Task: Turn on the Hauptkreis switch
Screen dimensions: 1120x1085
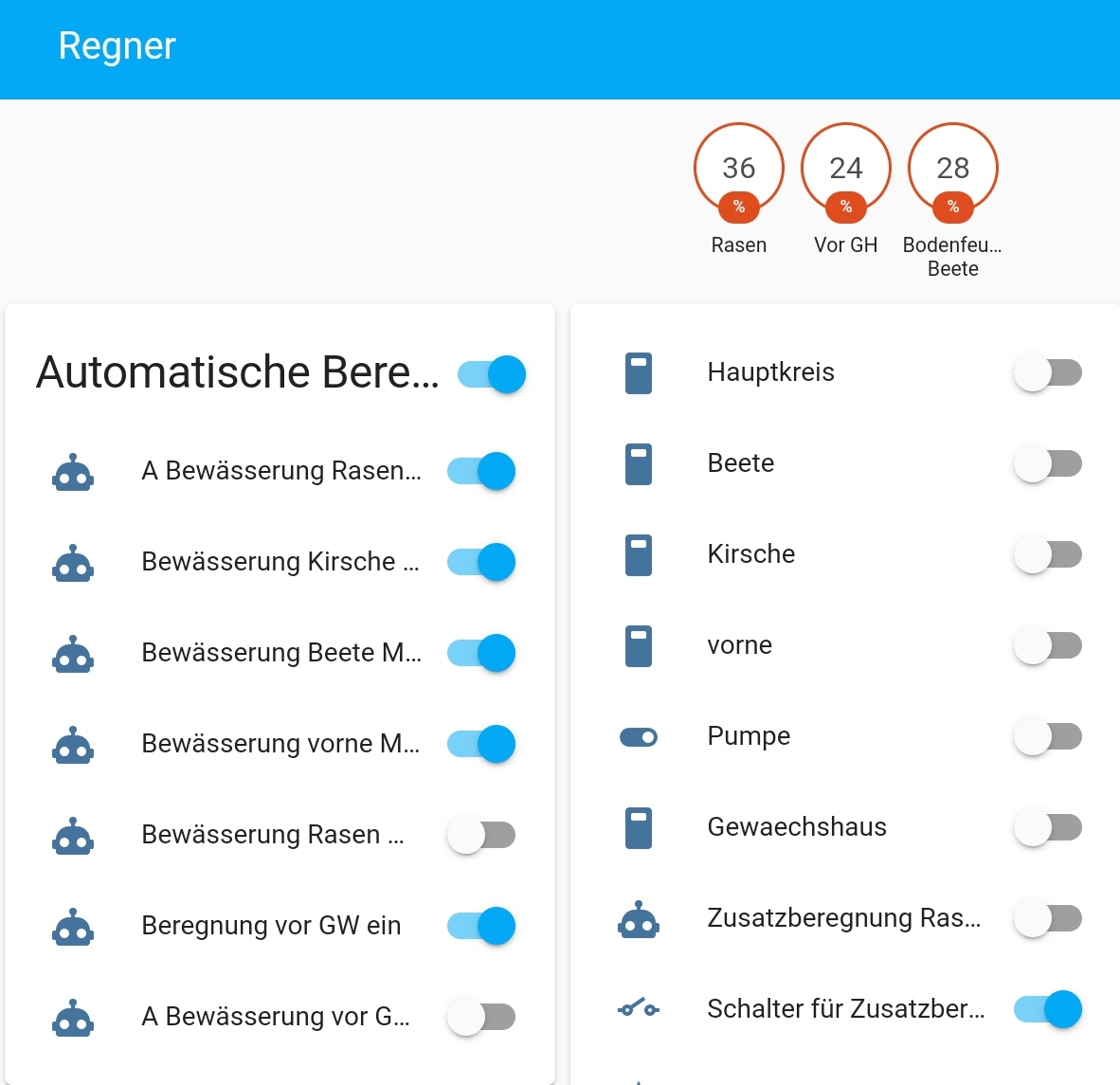Action: click(1047, 372)
